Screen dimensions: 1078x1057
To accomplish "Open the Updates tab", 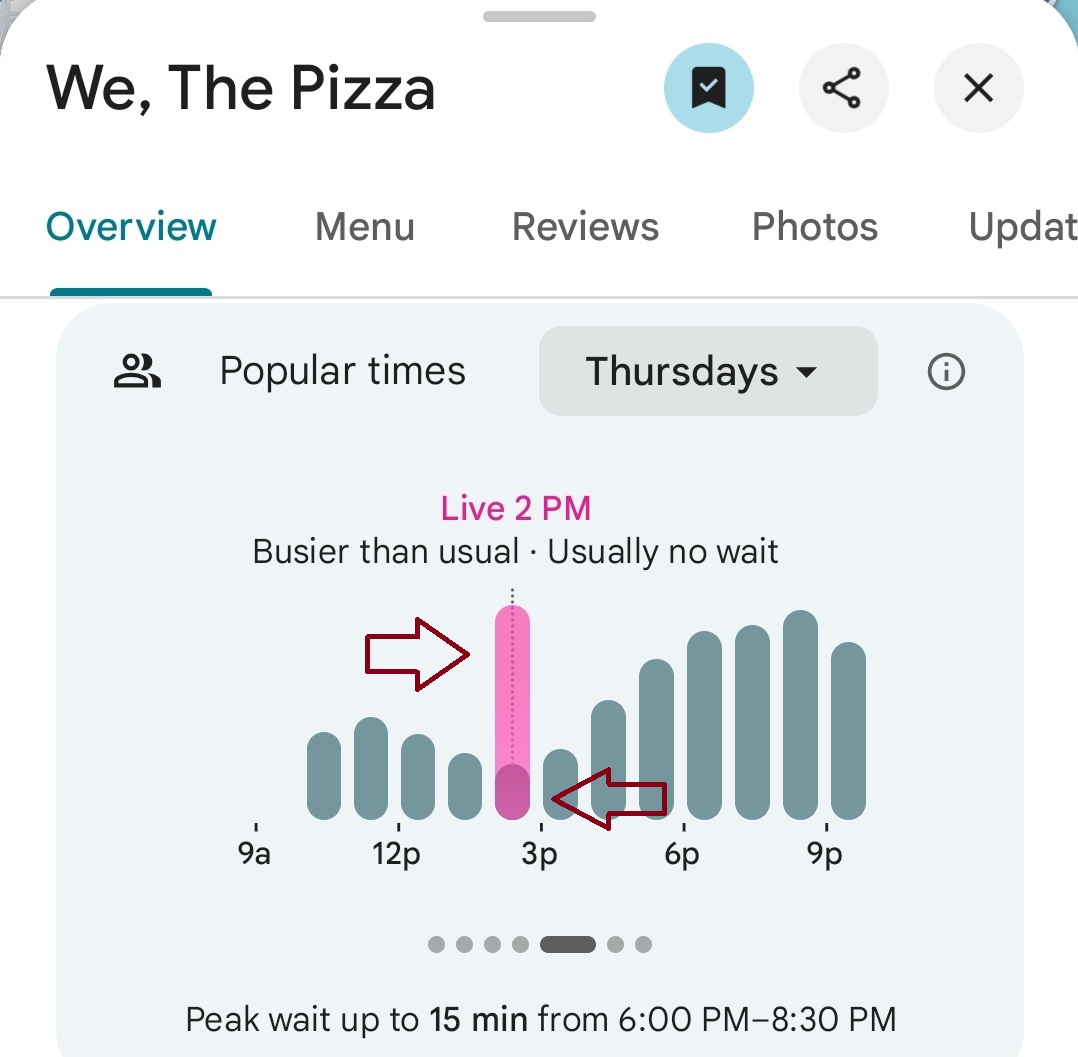I will [1022, 227].
